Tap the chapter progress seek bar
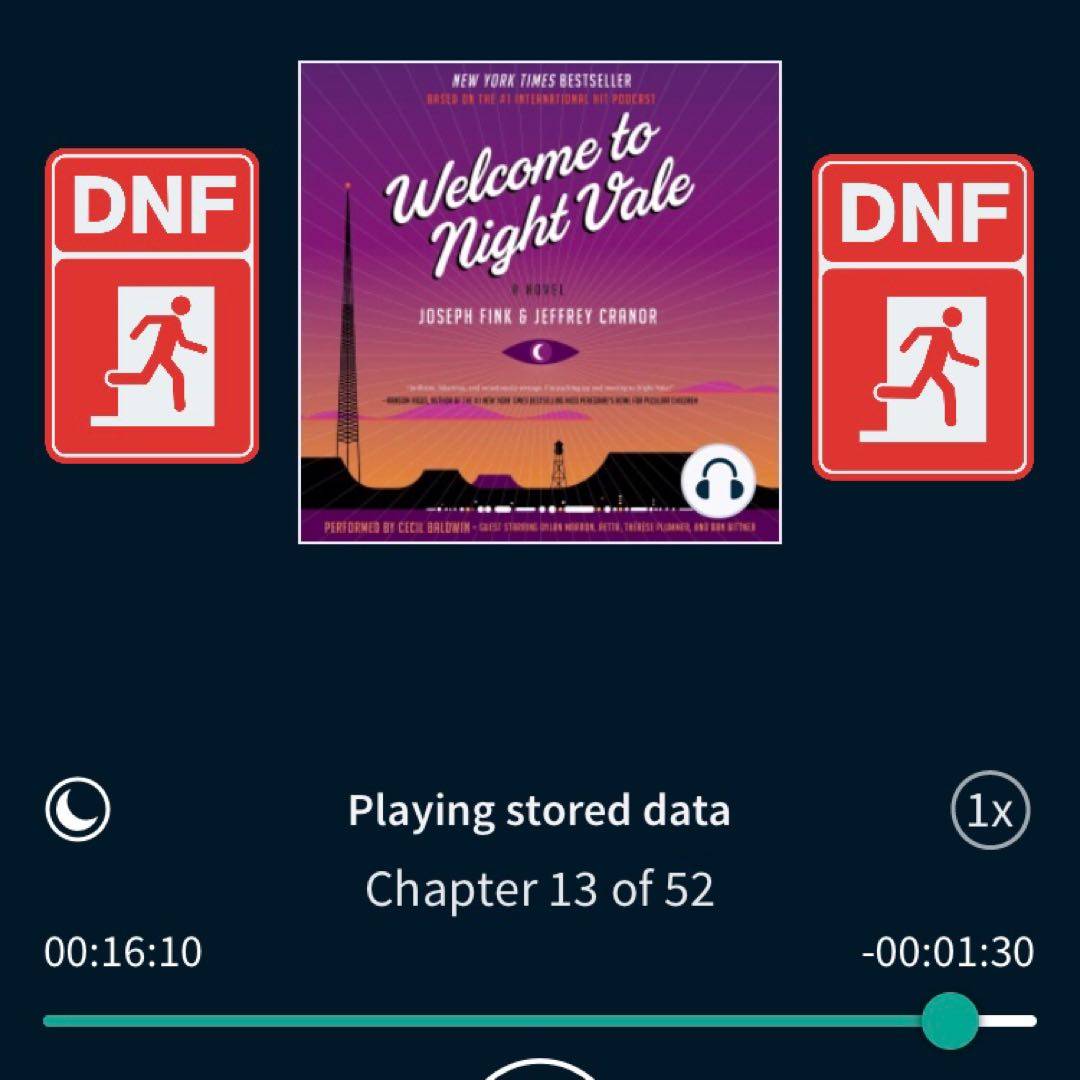The image size is (1080, 1080). [x=500, y=1021]
